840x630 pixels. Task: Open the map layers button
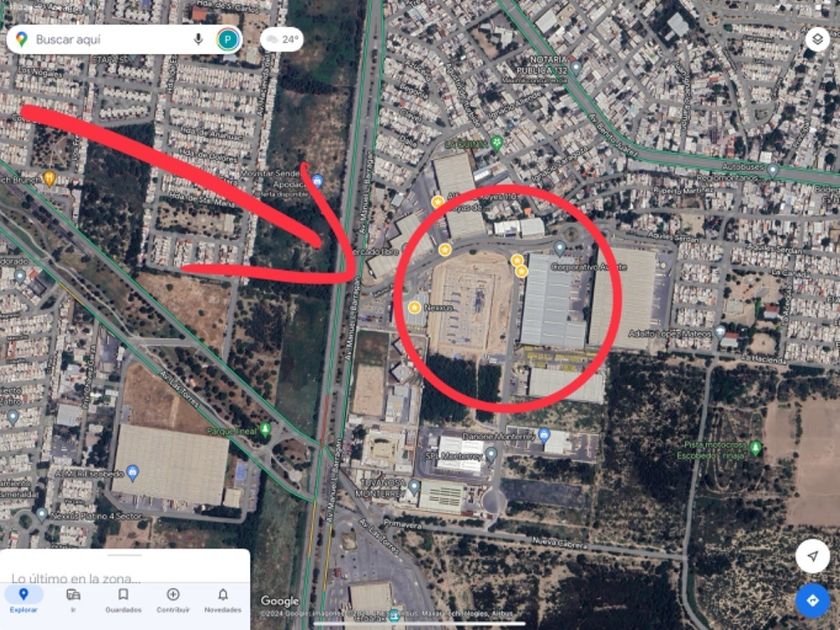point(817,40)
